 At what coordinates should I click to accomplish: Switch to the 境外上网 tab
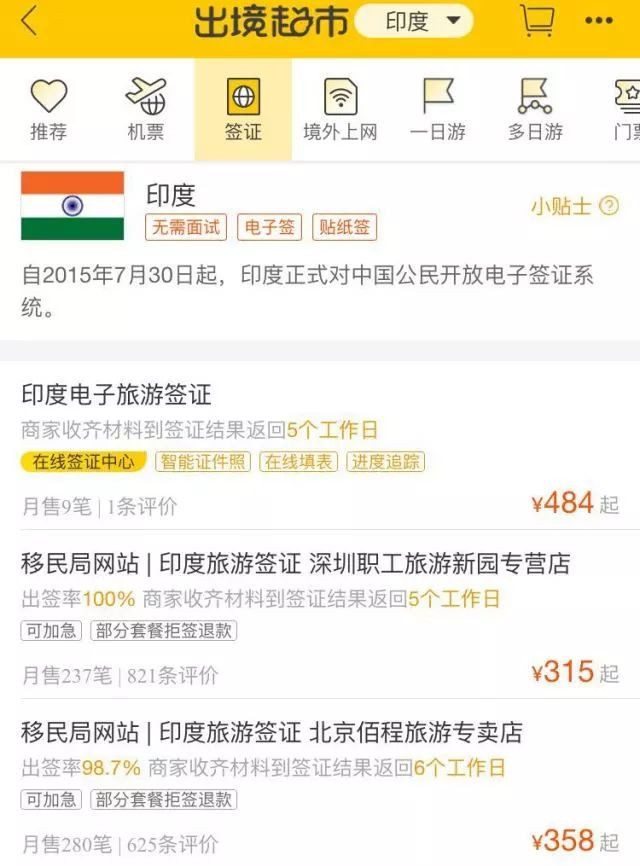coord(340,110)
